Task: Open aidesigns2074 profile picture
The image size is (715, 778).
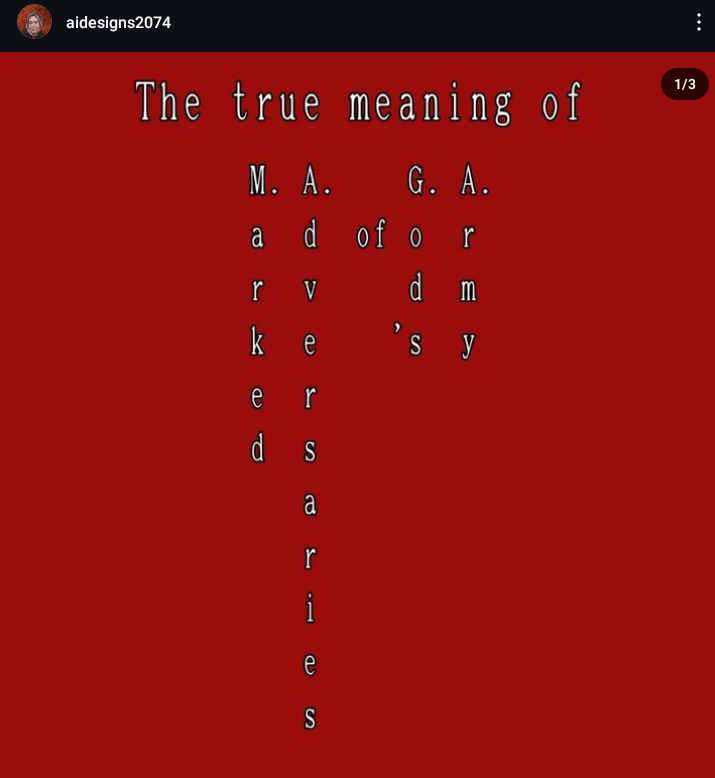Action: 34,22
